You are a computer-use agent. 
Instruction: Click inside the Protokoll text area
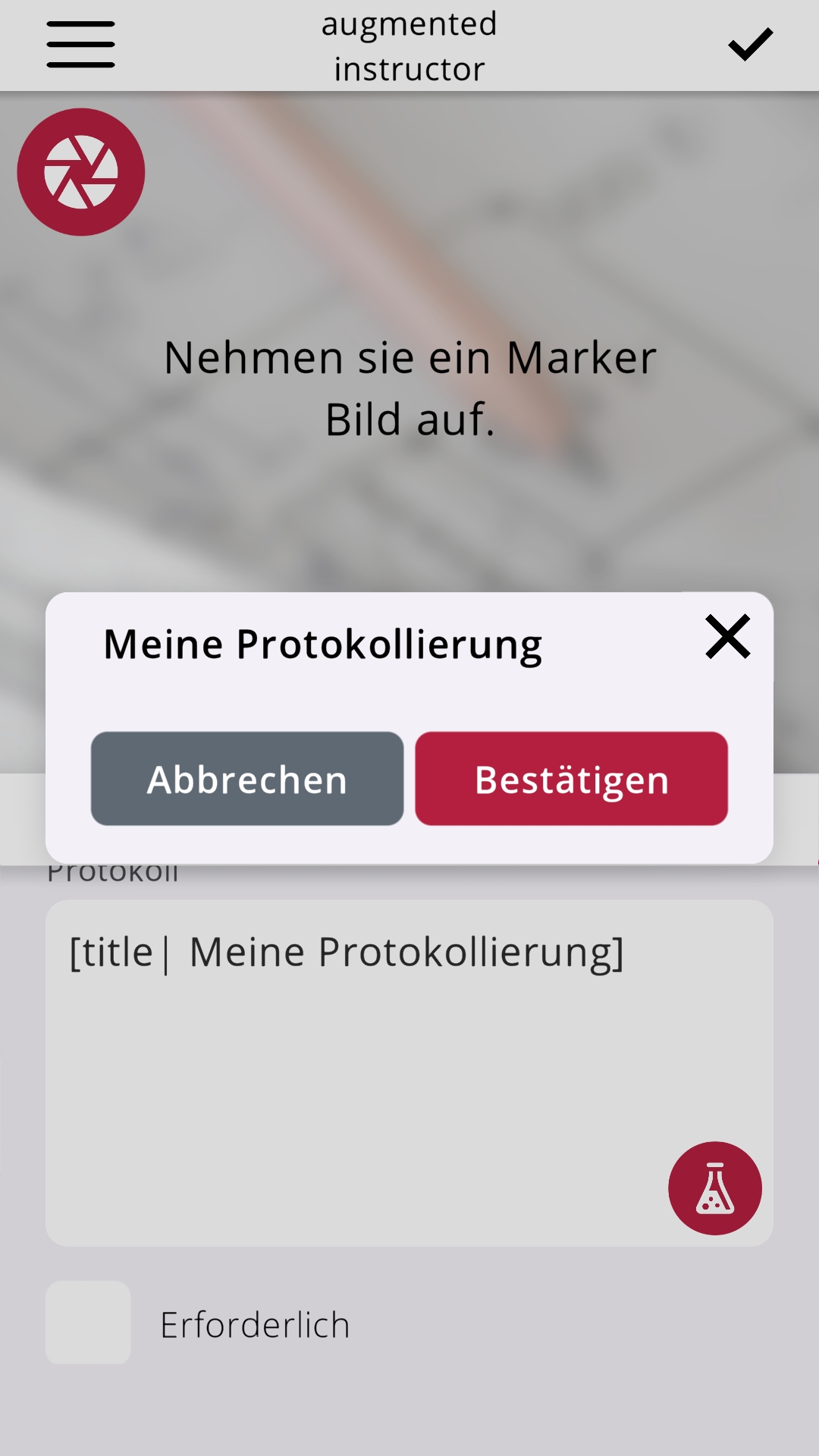pyautogui.click(x=409, y=1062)
